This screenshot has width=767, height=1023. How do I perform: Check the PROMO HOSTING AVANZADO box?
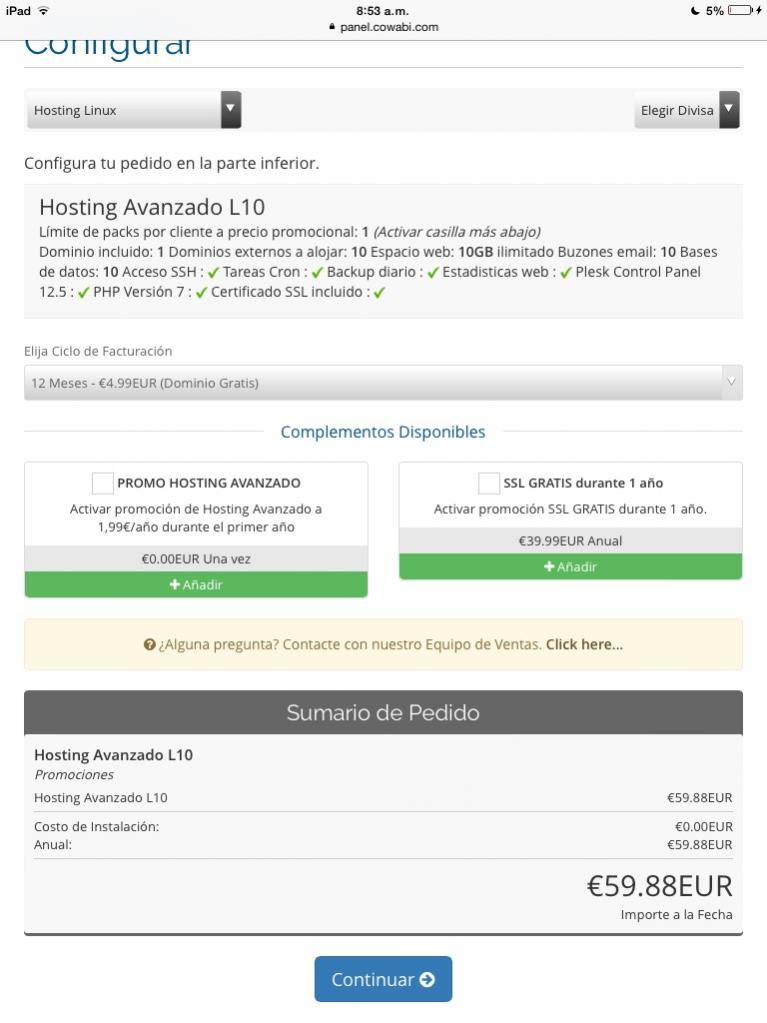[102, 483]
